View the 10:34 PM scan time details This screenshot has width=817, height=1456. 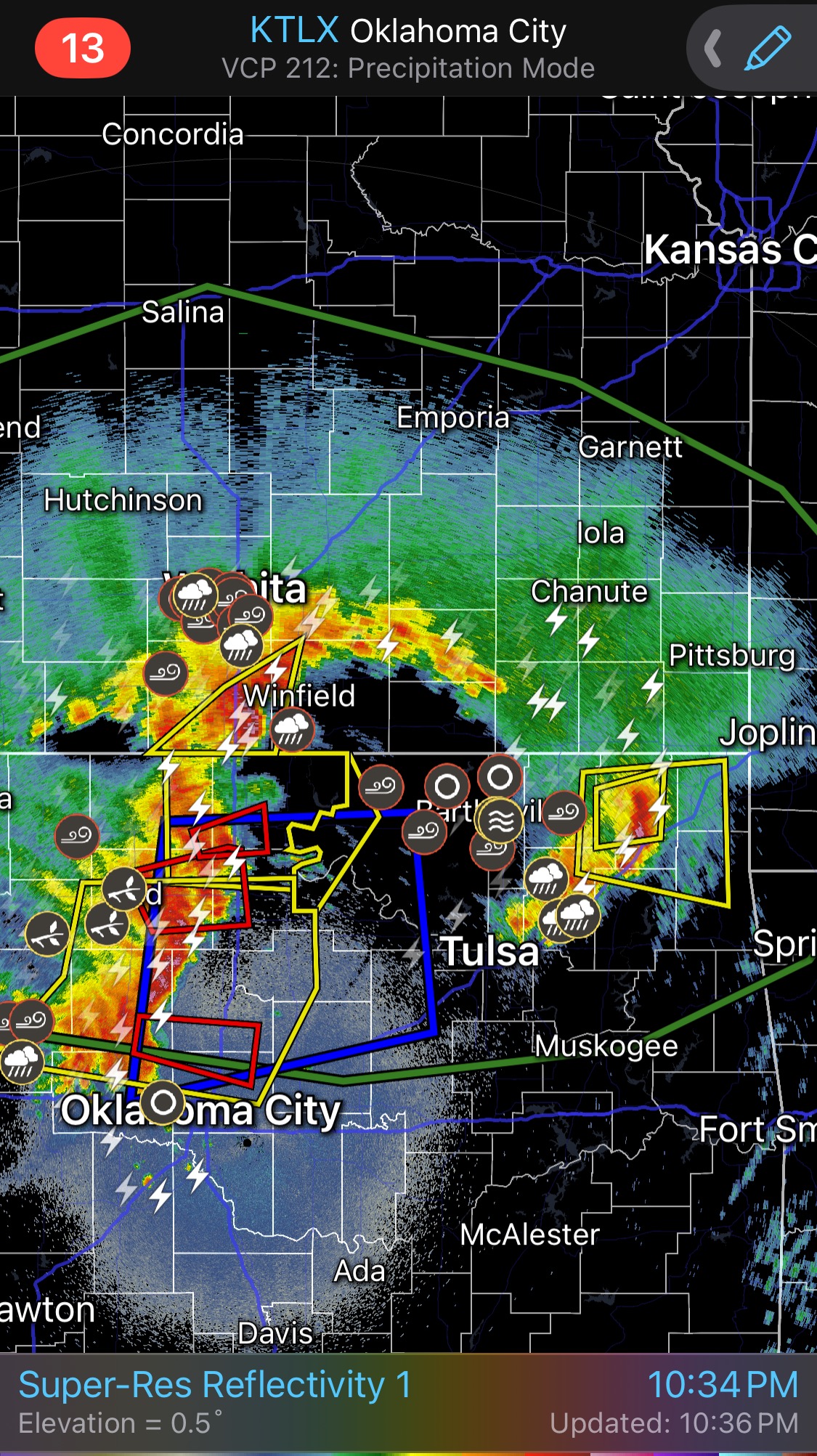point(722,1384)
